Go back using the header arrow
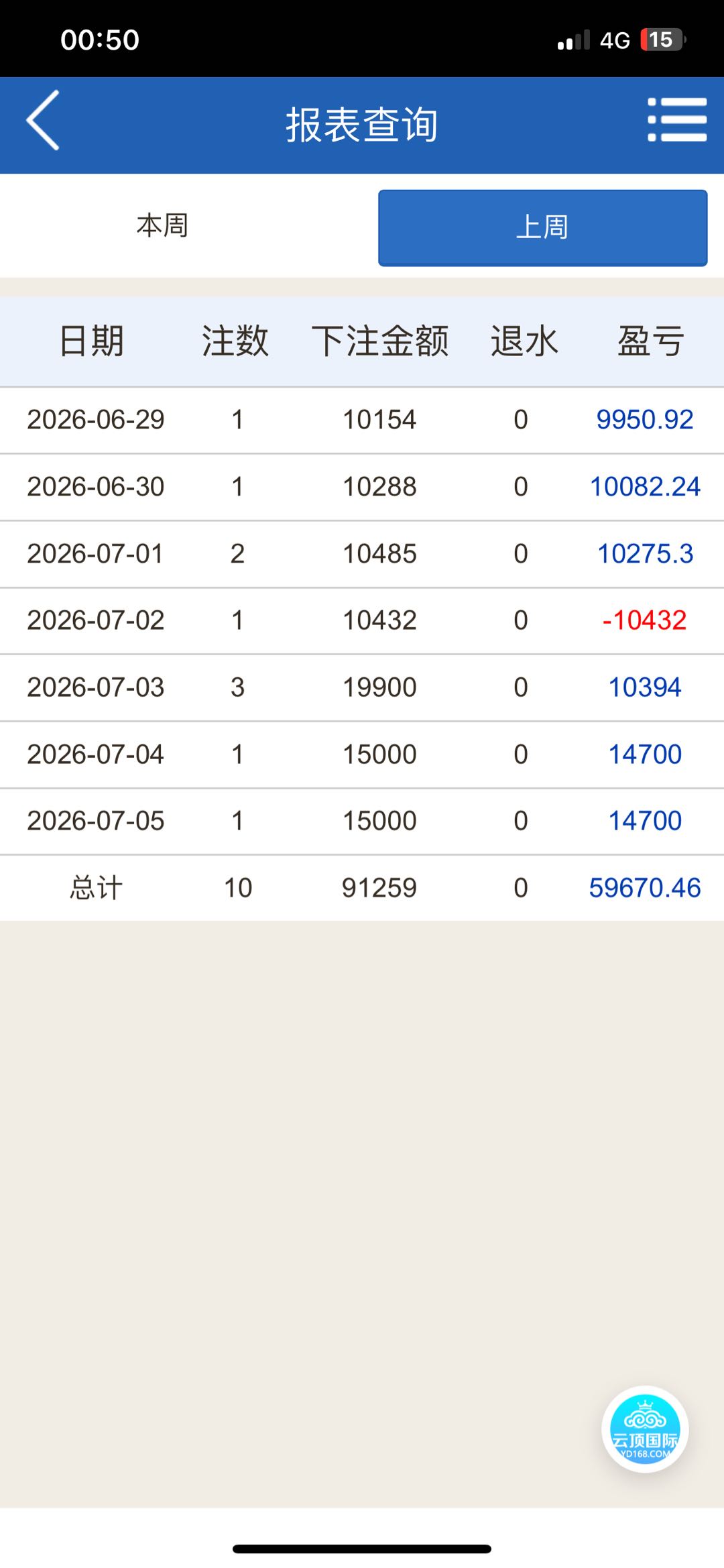Image resolution: width=724 pixels, height=1568 pixels. coord(43,121)
